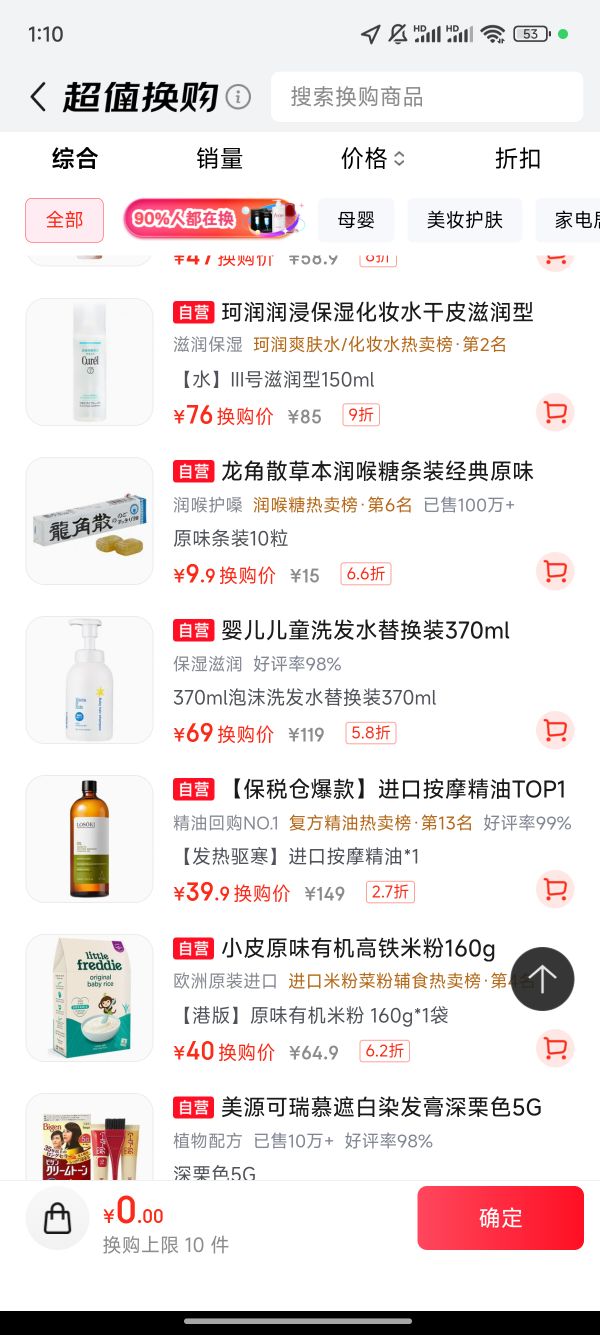Add 进口按摩精油 to cart
Viewport: 600px width, 1335px height.
555,889
